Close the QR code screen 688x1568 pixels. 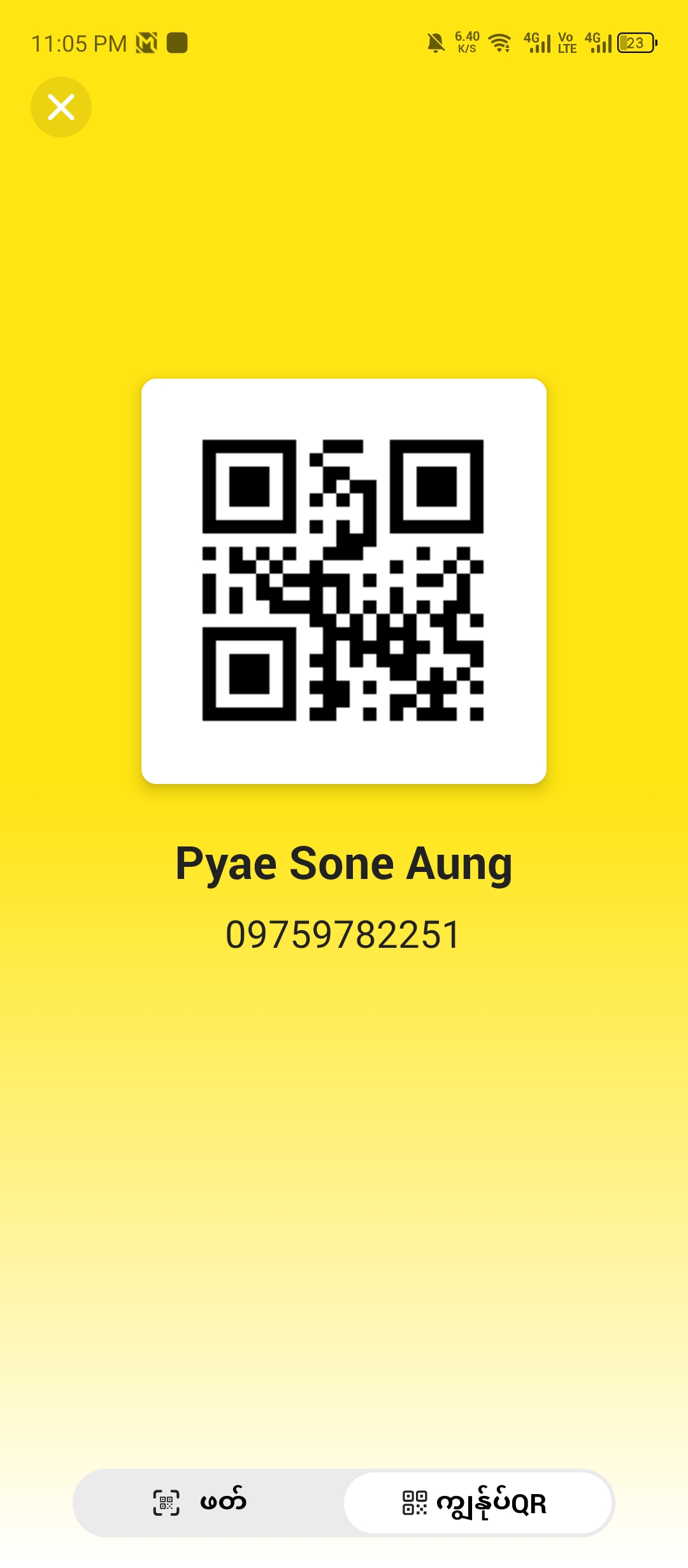pyautogui.click(x=61, y=107)
